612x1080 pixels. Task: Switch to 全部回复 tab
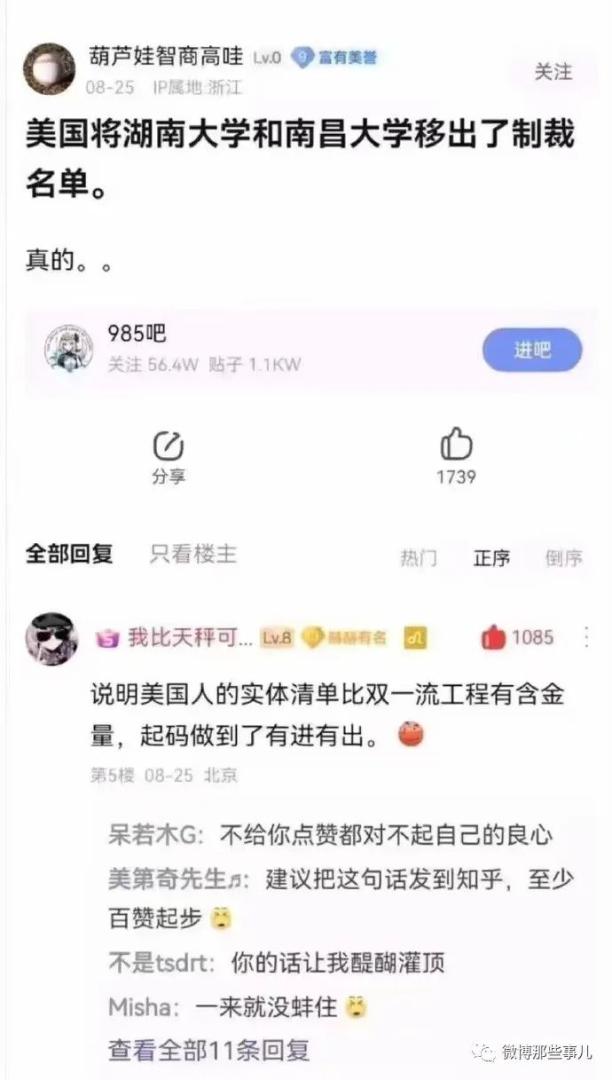[69, 554]
